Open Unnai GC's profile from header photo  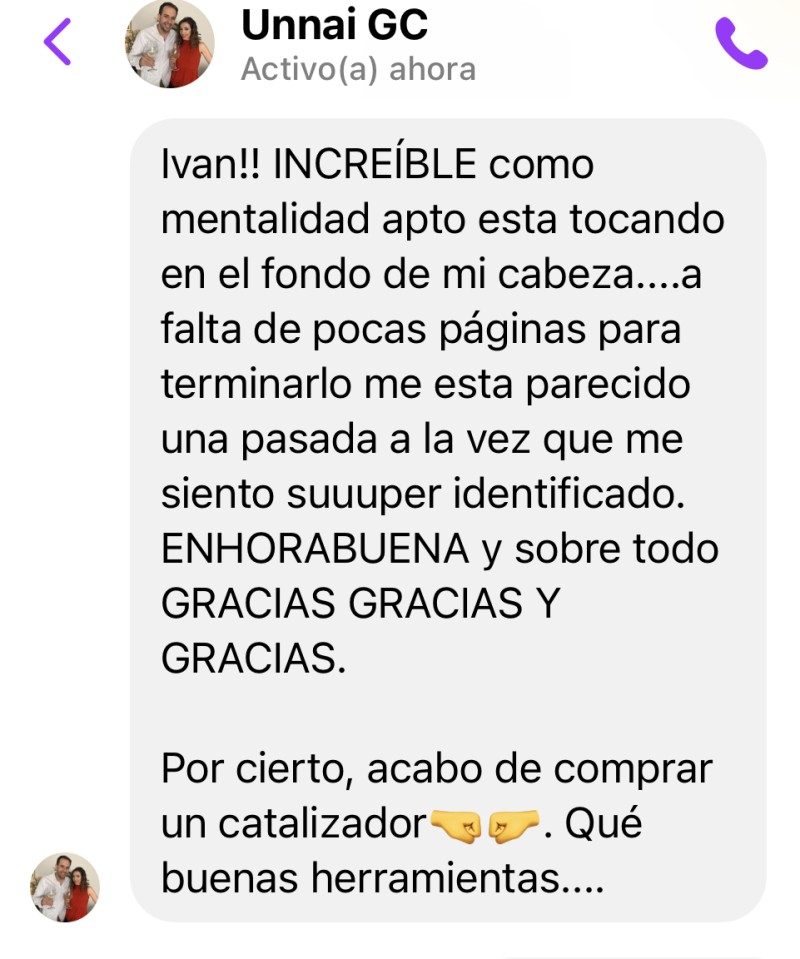tap(169, 43)
